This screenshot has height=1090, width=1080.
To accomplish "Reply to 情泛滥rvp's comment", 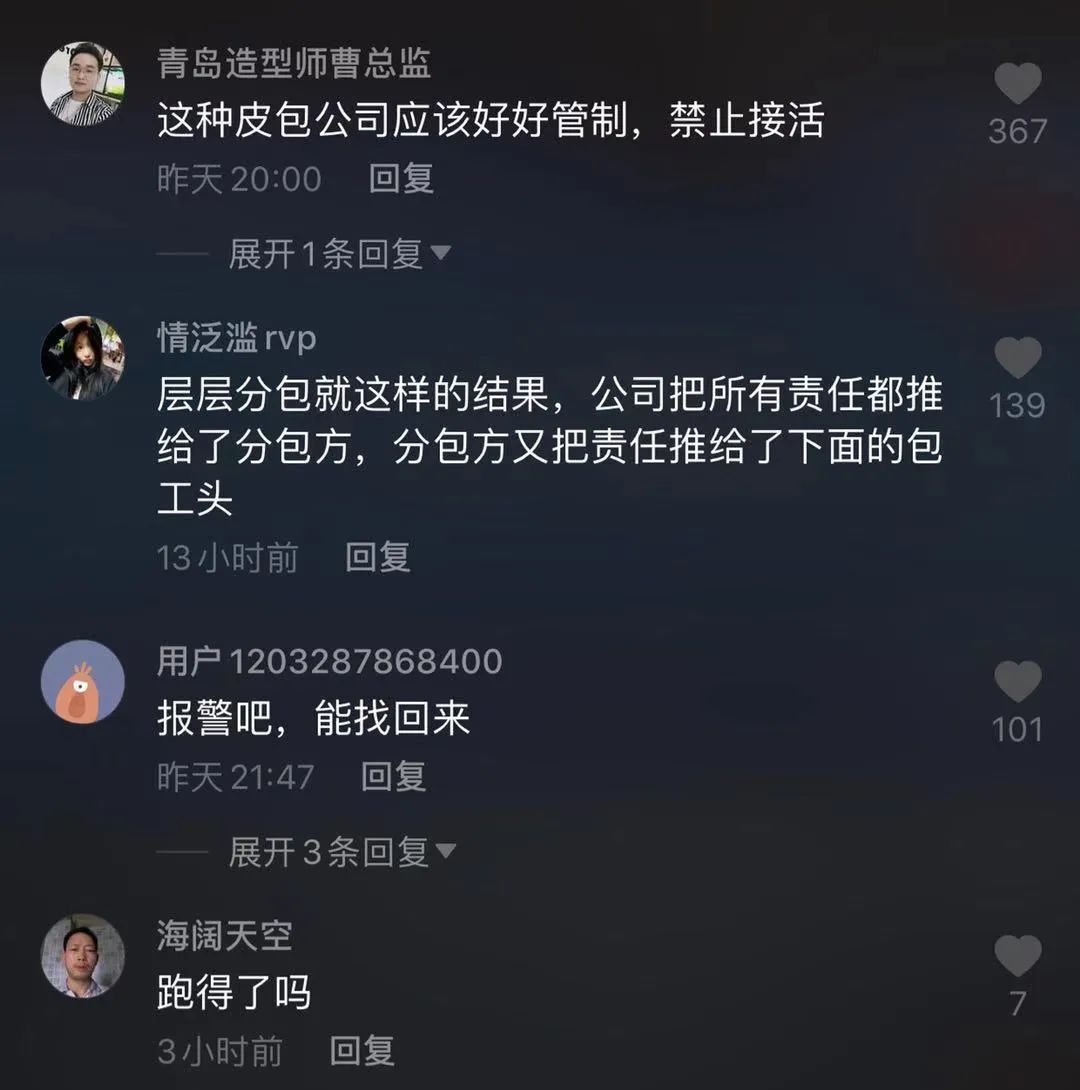I will 378,557.
